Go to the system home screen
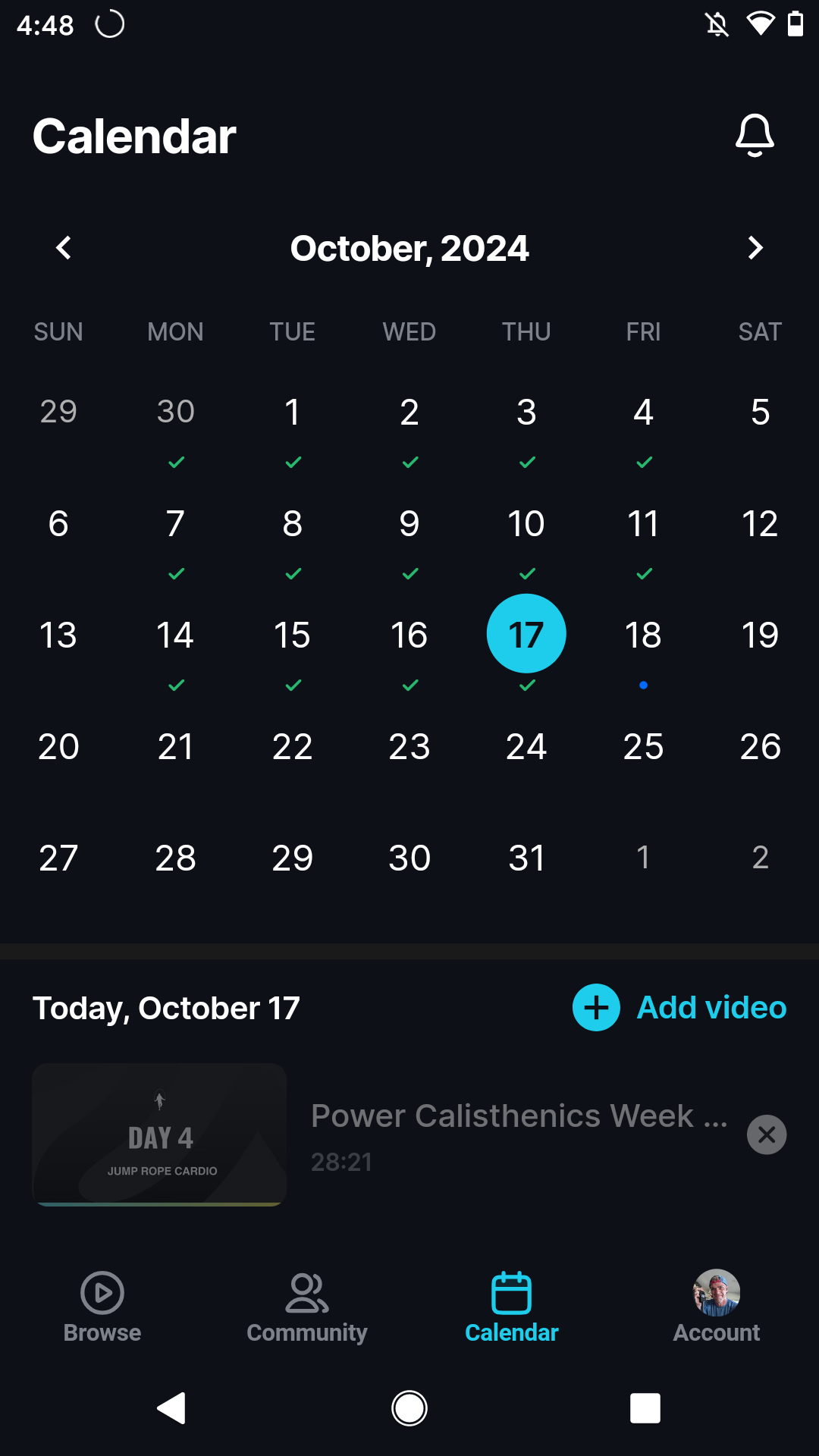Viewport: 819px width, 1456px height. pos(409,1408)
